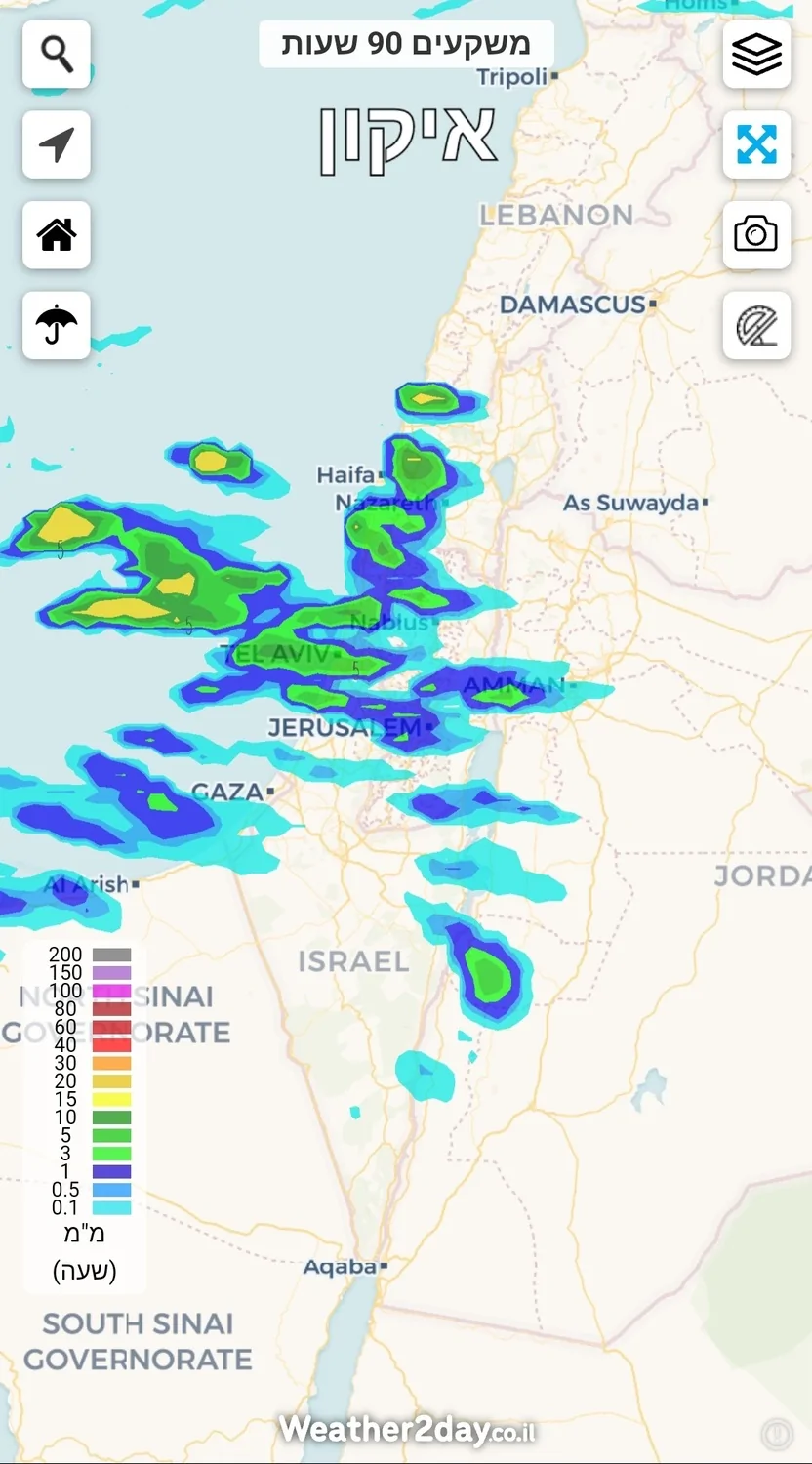
Task: Open the map layers selector
Action: coord(756,54)
